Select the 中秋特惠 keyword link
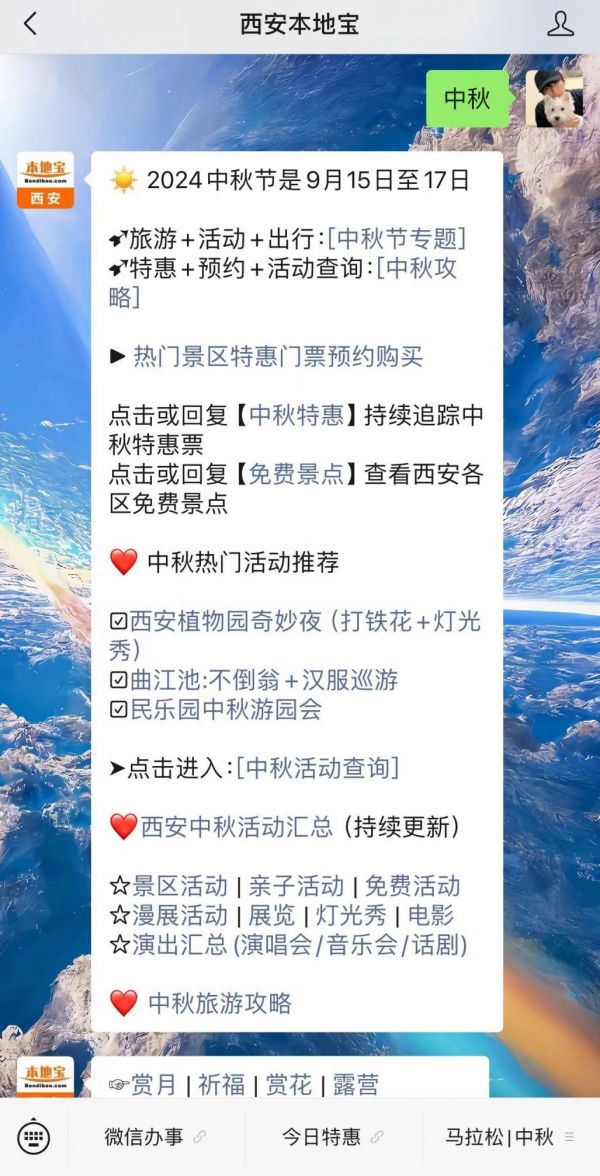This screenshot has width=600, height=1176. (x=295, y=416)
